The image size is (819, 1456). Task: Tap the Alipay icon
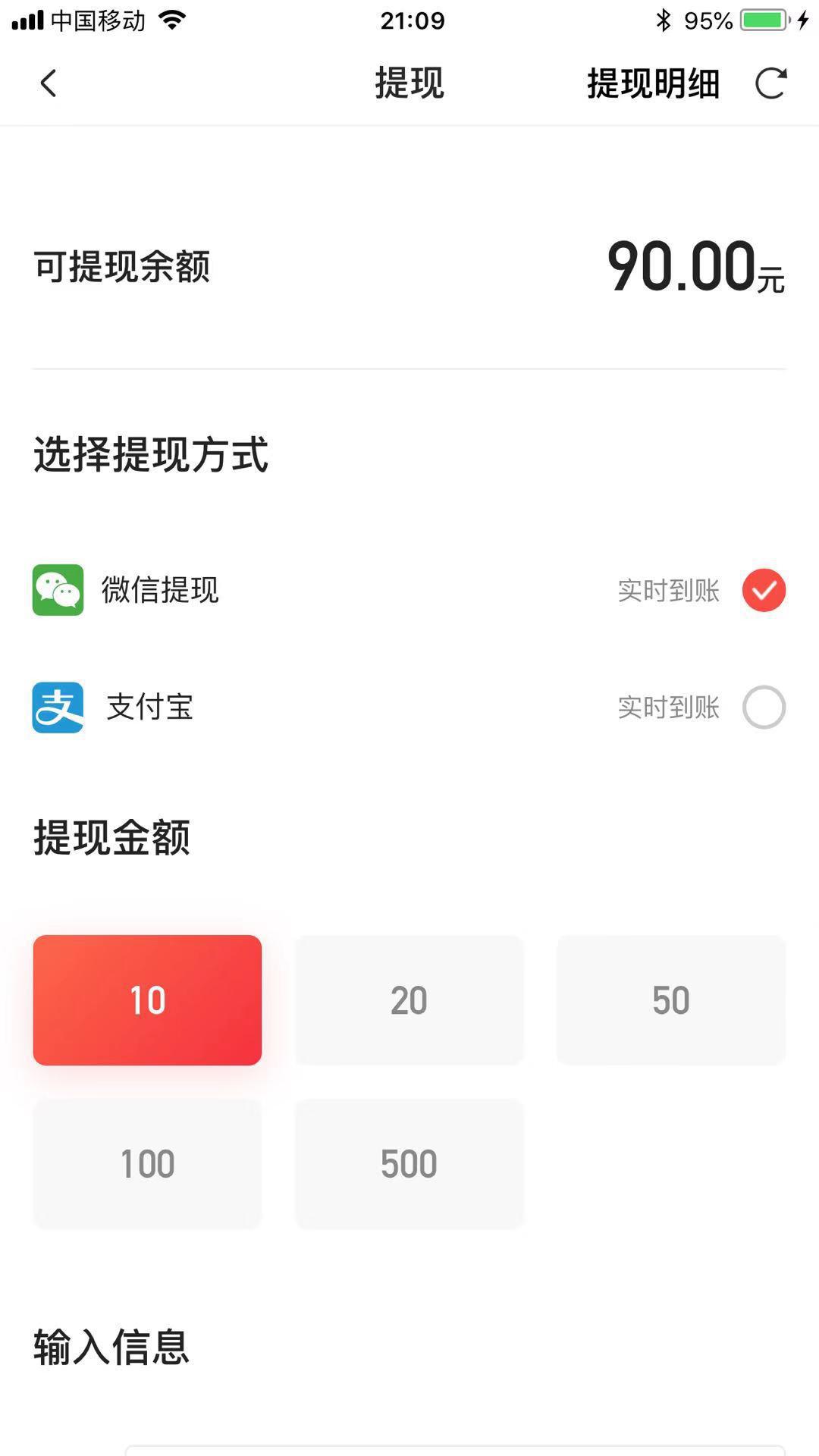(57, 708)
